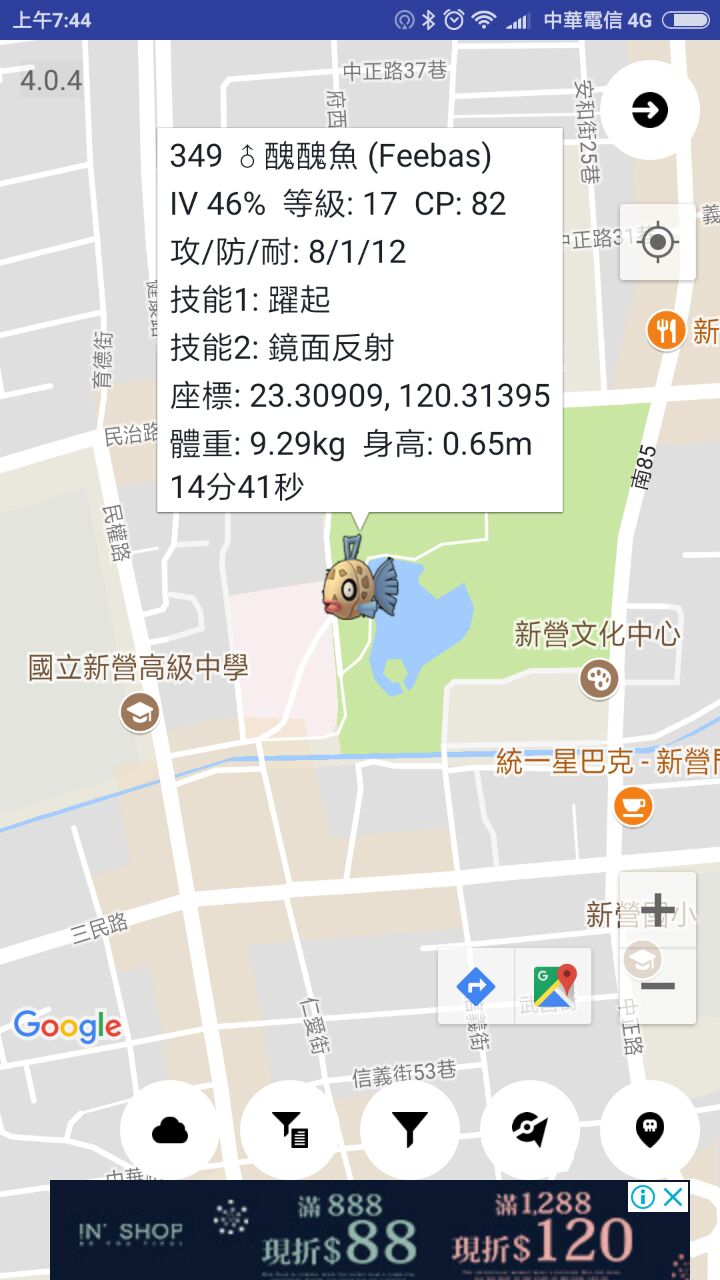Center map on my location

(657, 242)
